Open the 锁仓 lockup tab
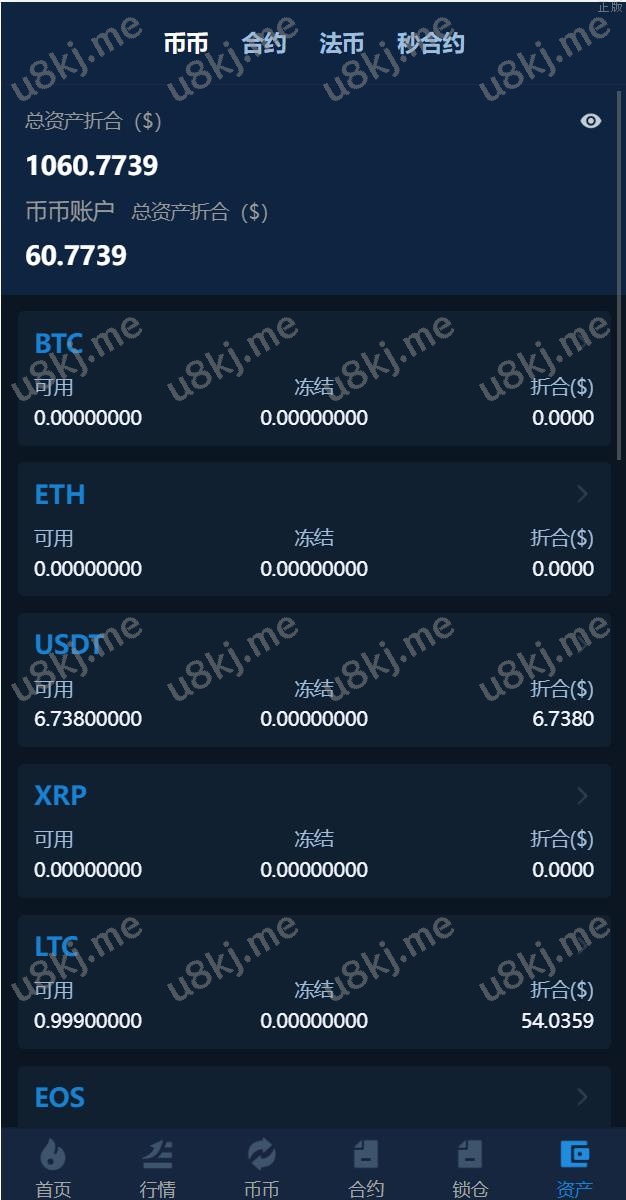The image size is (626, 1200). point(470,1167)
